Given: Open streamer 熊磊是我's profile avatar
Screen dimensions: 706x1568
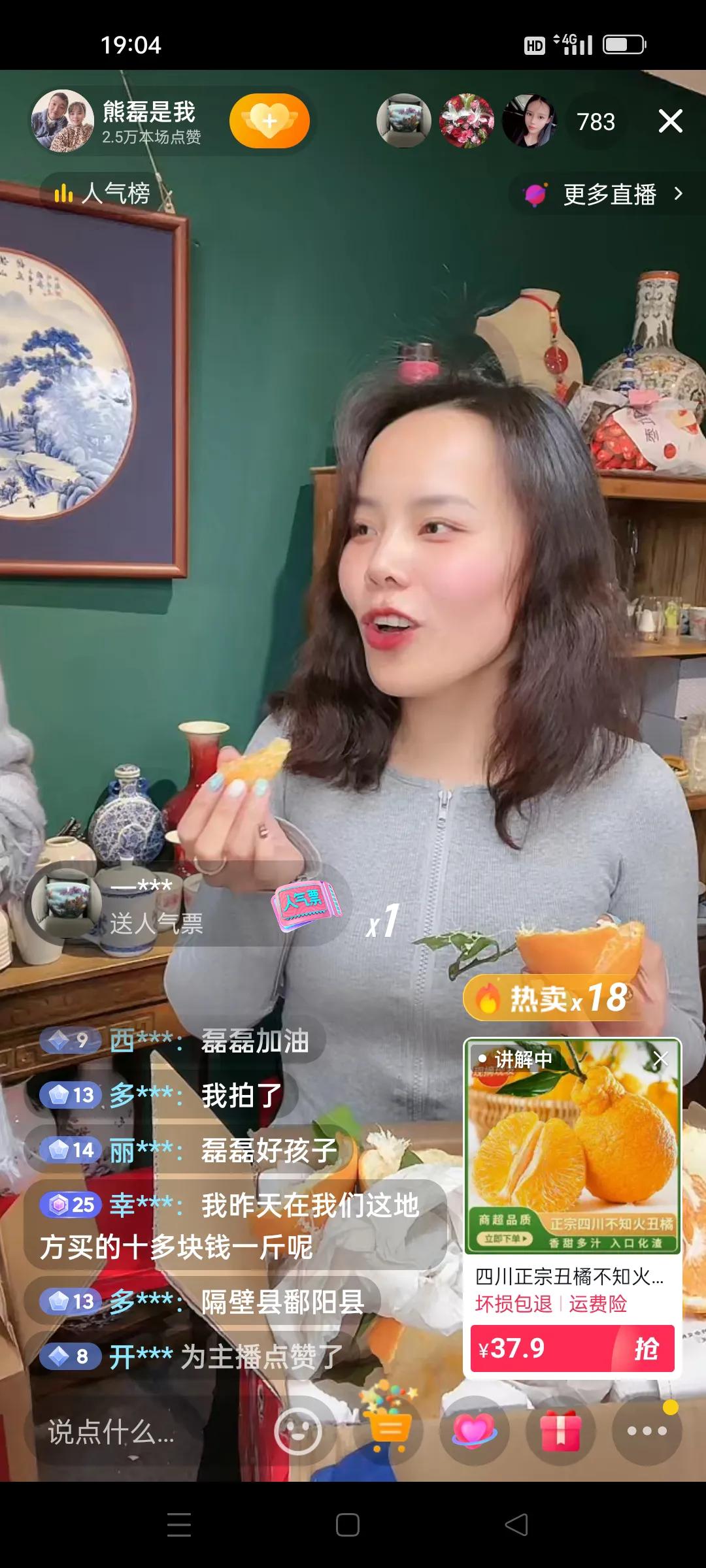Looking at the screenshot, I should (x=63, y=121).
